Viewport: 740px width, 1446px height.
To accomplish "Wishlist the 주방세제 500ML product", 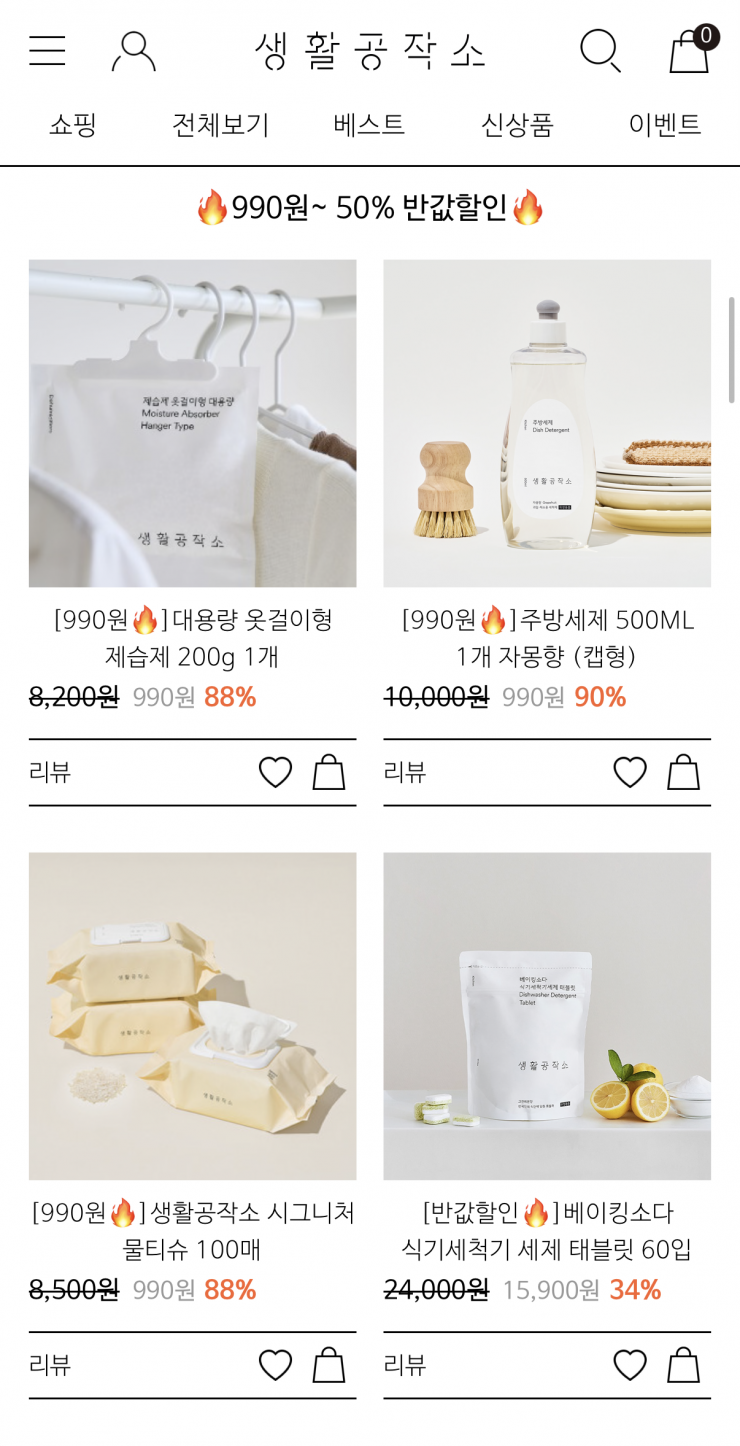I will click(x=630, y=772).
